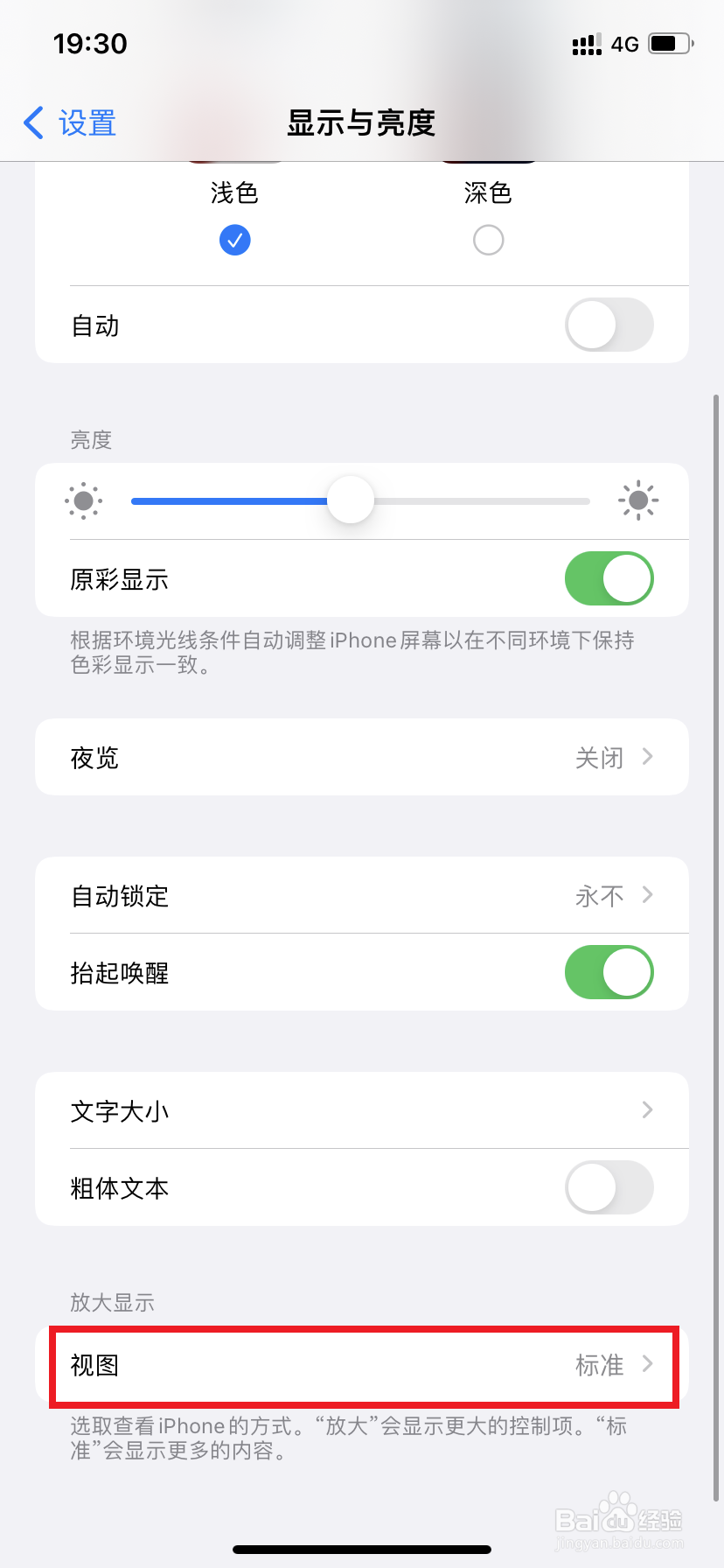Tap the back chevron next to 设置

click(32, 123)
